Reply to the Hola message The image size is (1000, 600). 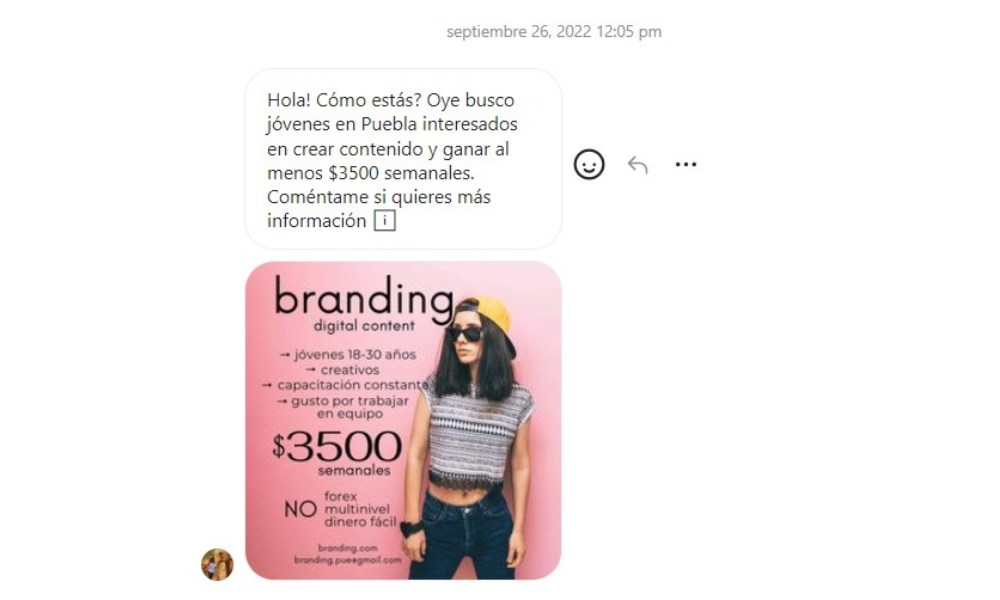[x=638, y=165]
